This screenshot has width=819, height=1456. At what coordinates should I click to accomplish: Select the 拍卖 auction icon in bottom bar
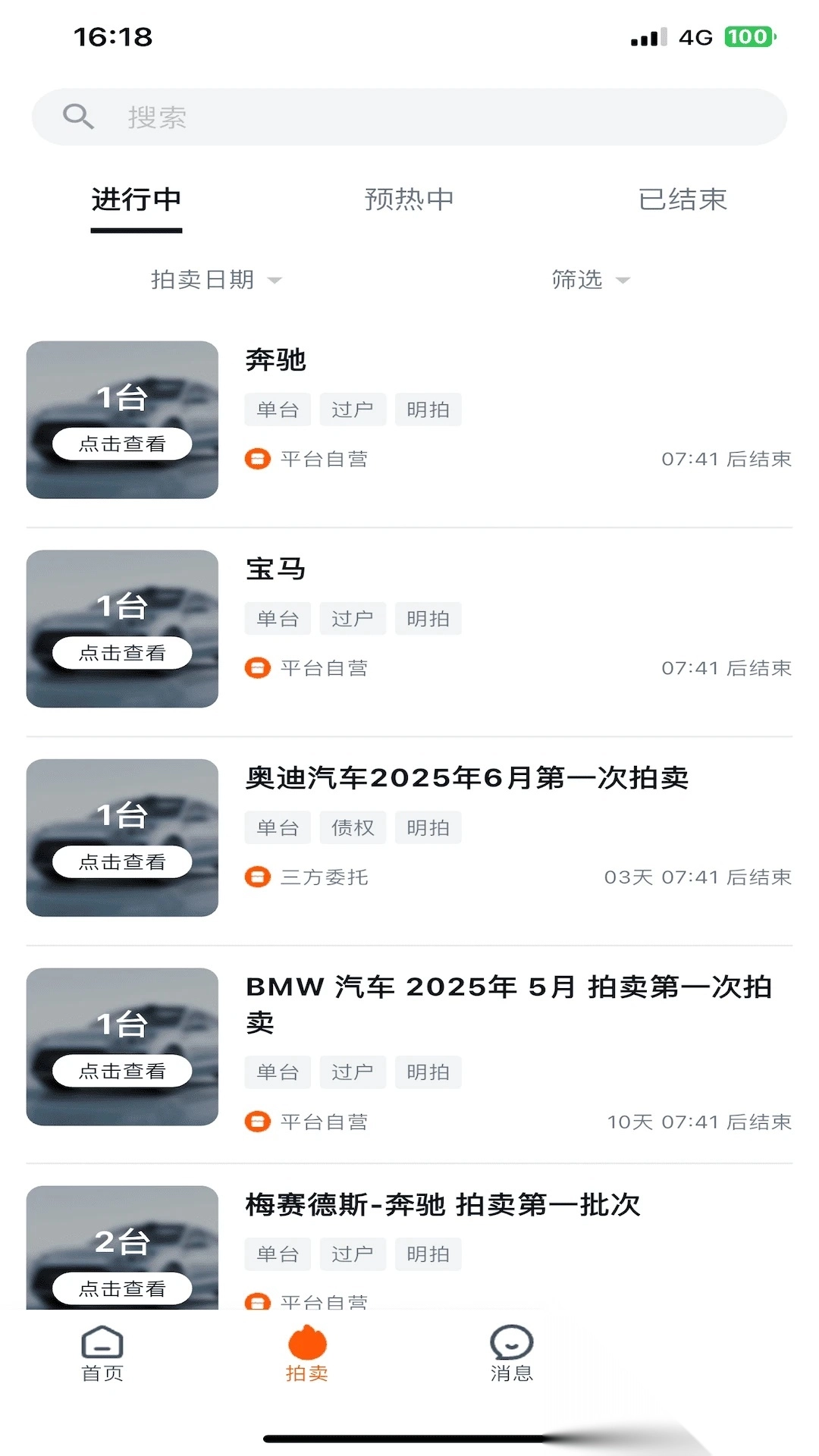[306, 1357]
